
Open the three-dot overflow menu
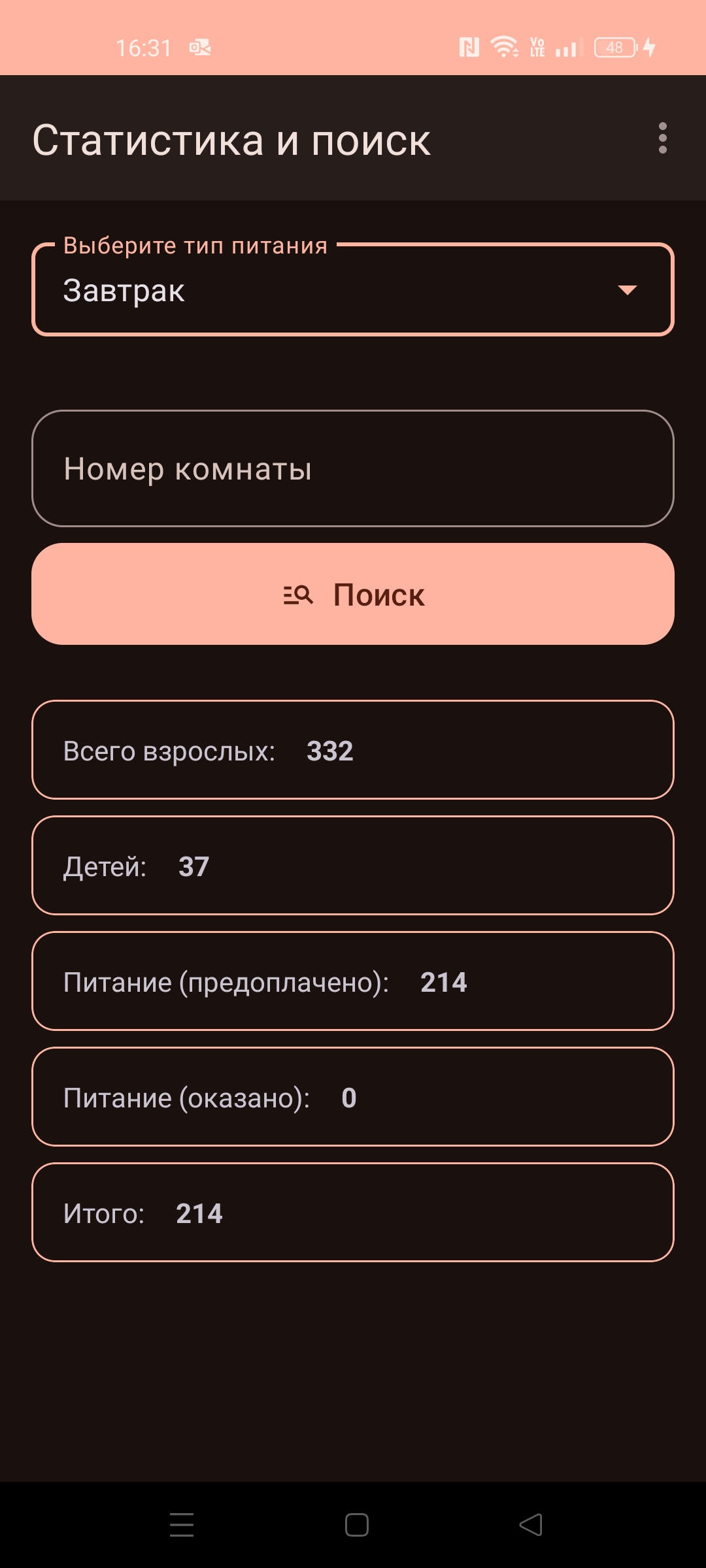point(662,139)
